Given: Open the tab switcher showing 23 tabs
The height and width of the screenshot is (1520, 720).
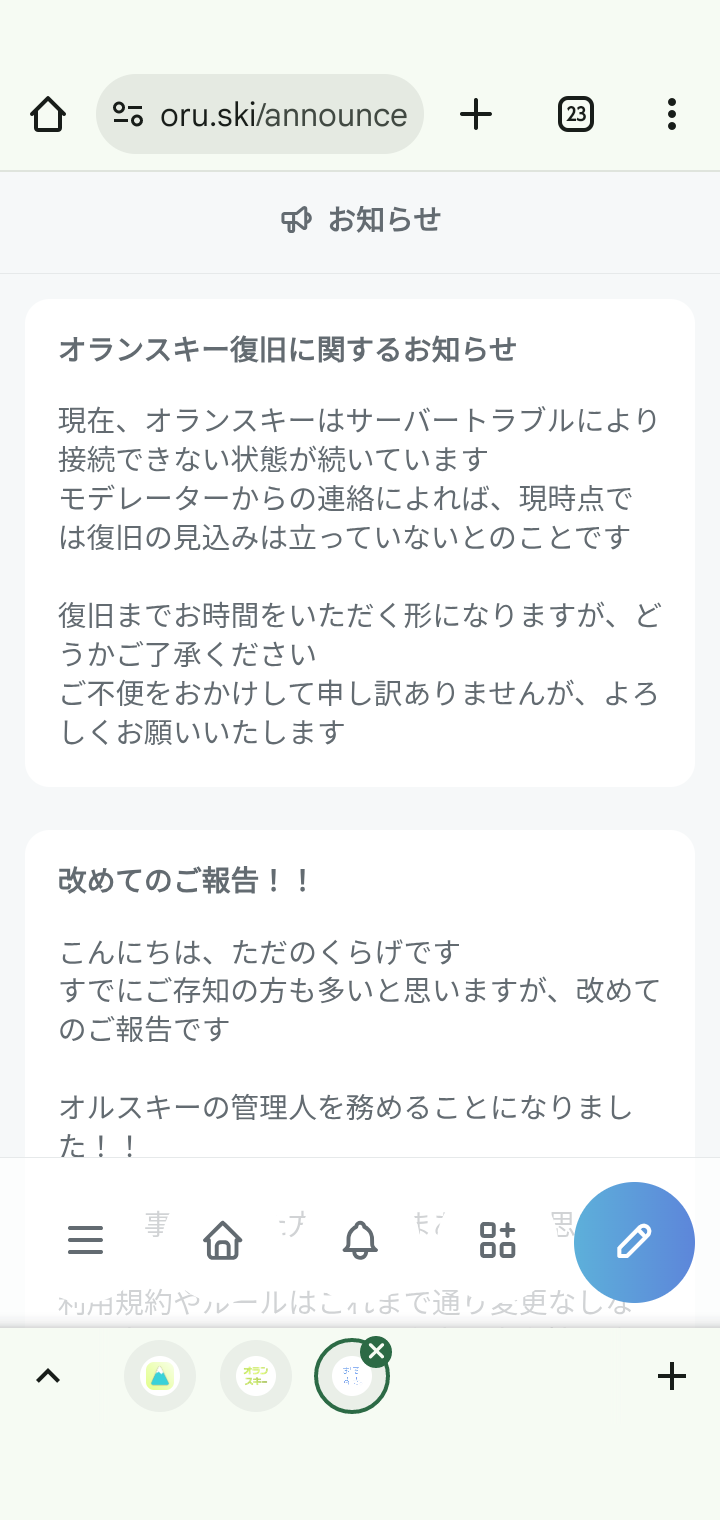Looking at the screenshot, I should [x=576, y=115].
